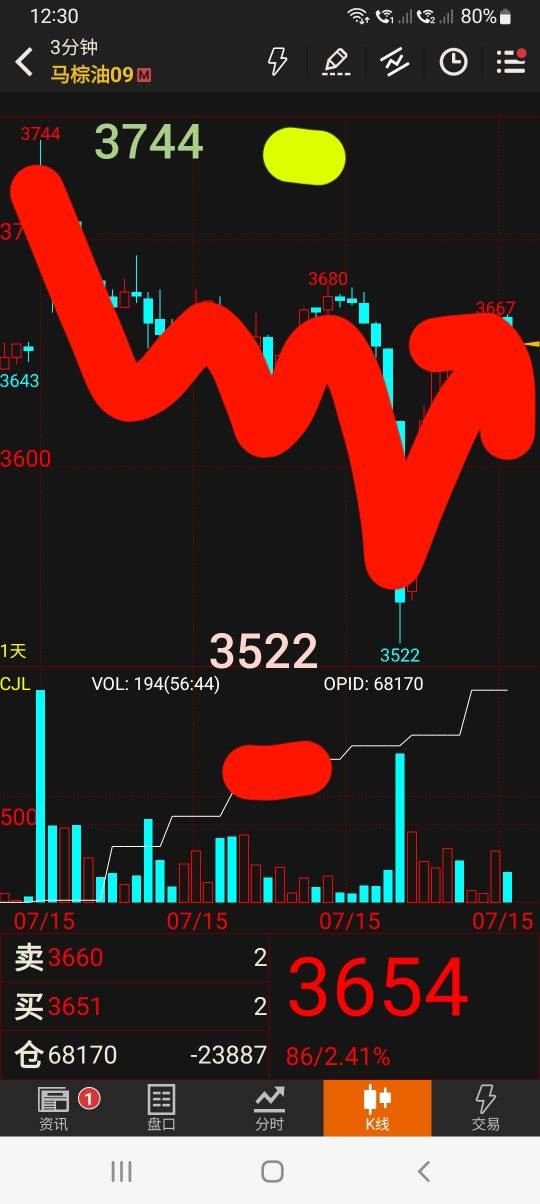Image resolution: width=540 pixels, height=1204 pixels.
Task: Tap the system home button
Action: coord(271,1171)
